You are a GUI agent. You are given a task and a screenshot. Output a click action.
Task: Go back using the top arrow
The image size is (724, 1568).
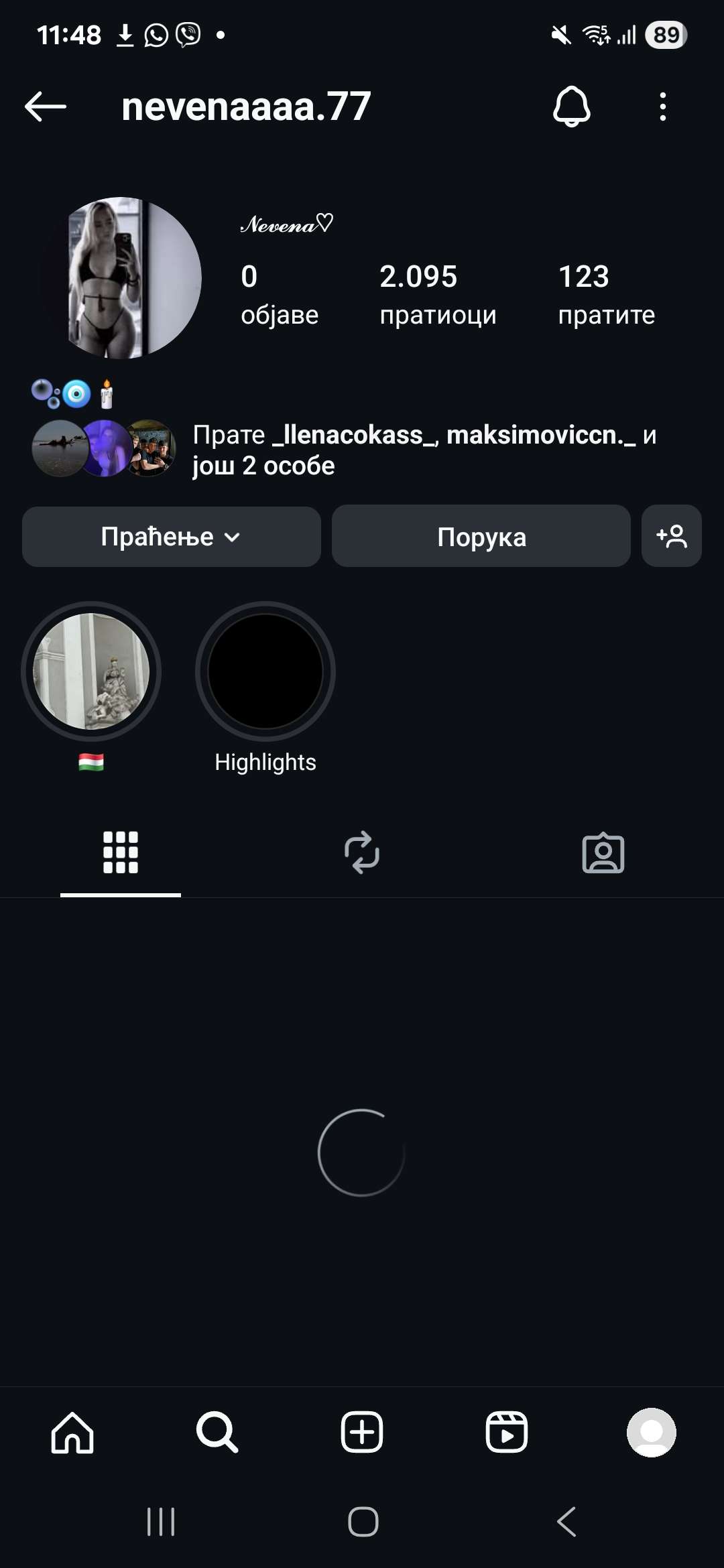(x=46, y=107)
